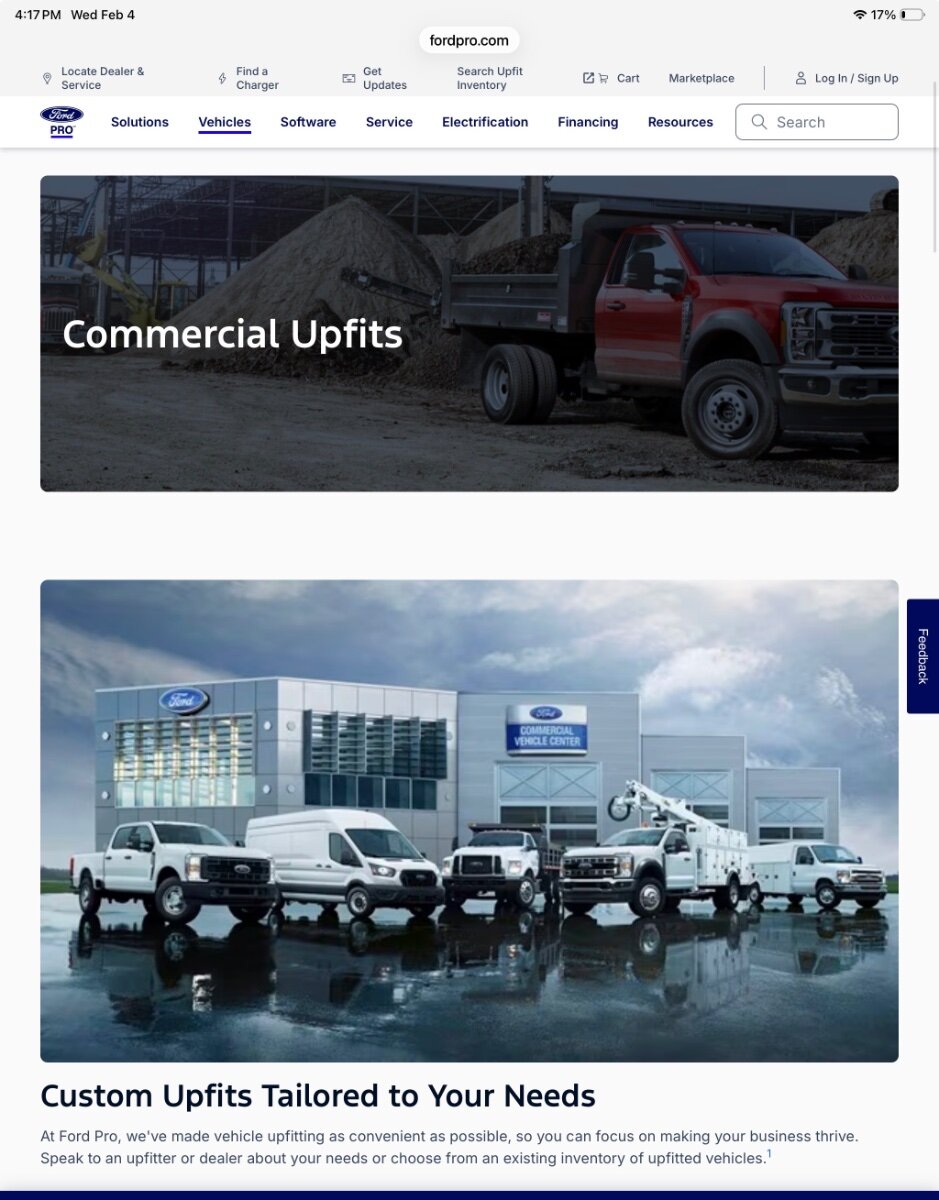Go to Ford Pro home logo
Screen dimensions: 939x1200
[62, 122]
